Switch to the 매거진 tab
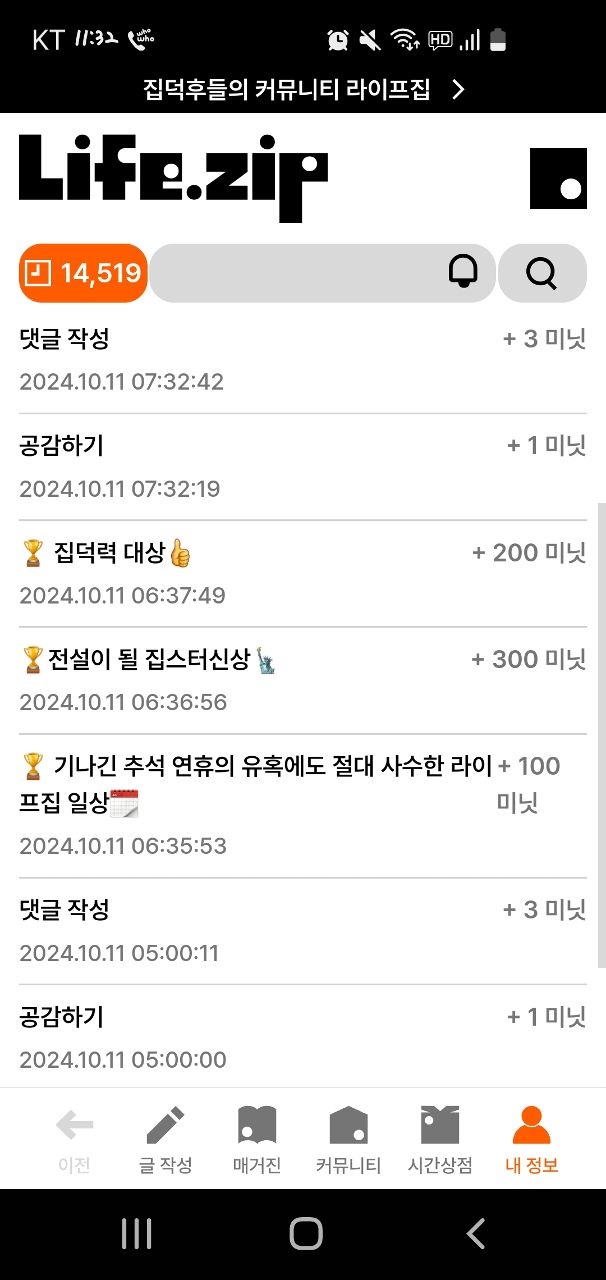This screenshot has height=1280, width=606. coord(257,1140)
